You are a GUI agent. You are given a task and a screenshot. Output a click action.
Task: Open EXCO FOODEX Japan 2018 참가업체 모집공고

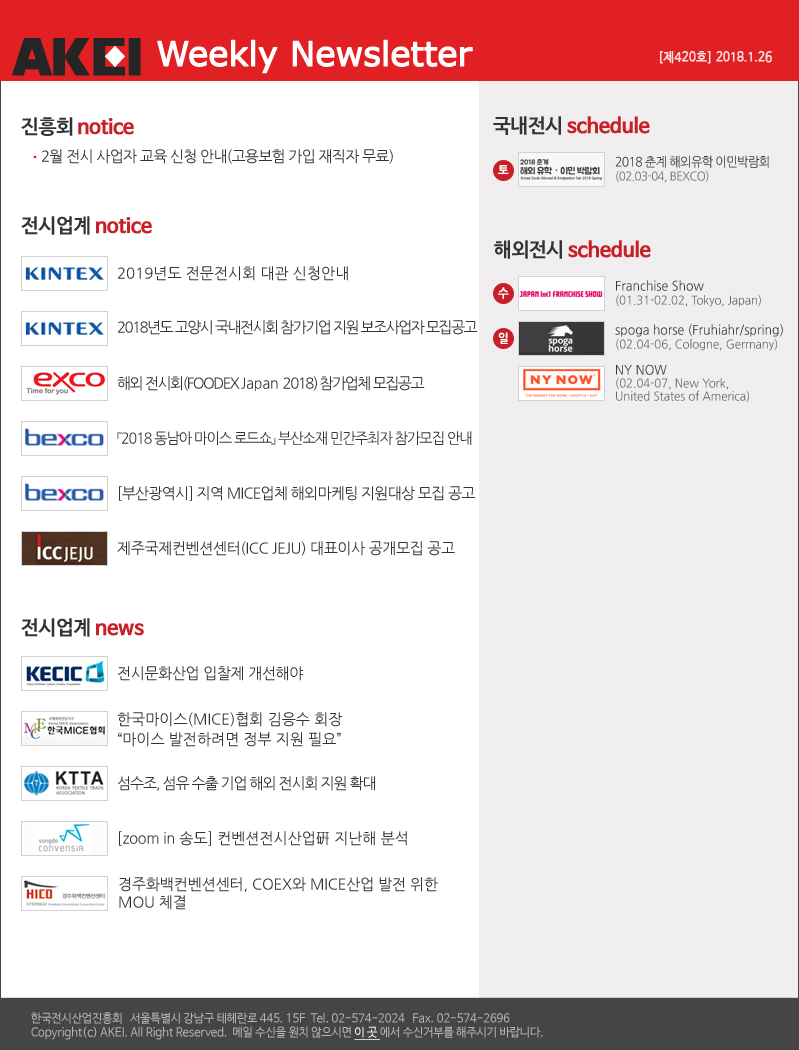tap(270, 383)
